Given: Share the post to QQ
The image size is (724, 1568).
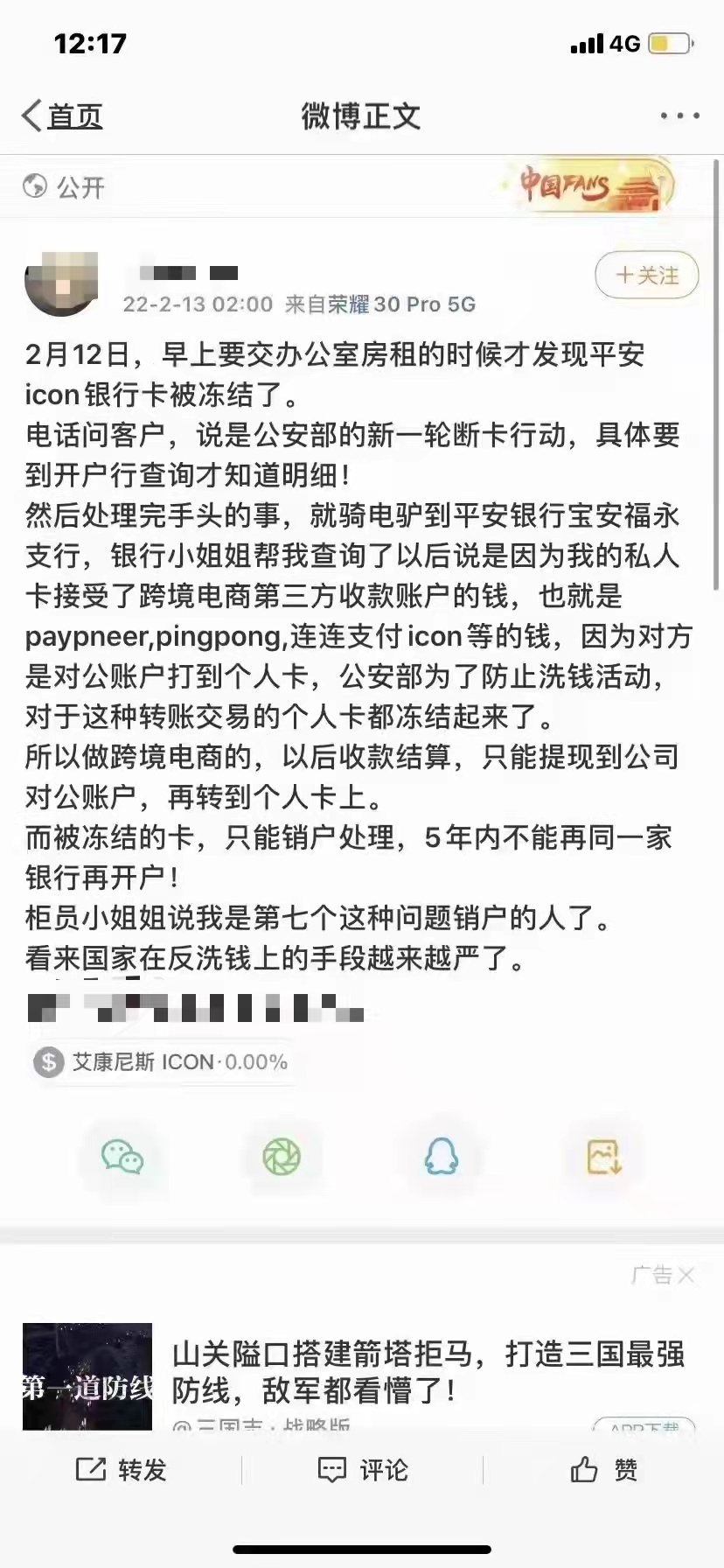Looking at the screenshot, I should (442, 1157).
